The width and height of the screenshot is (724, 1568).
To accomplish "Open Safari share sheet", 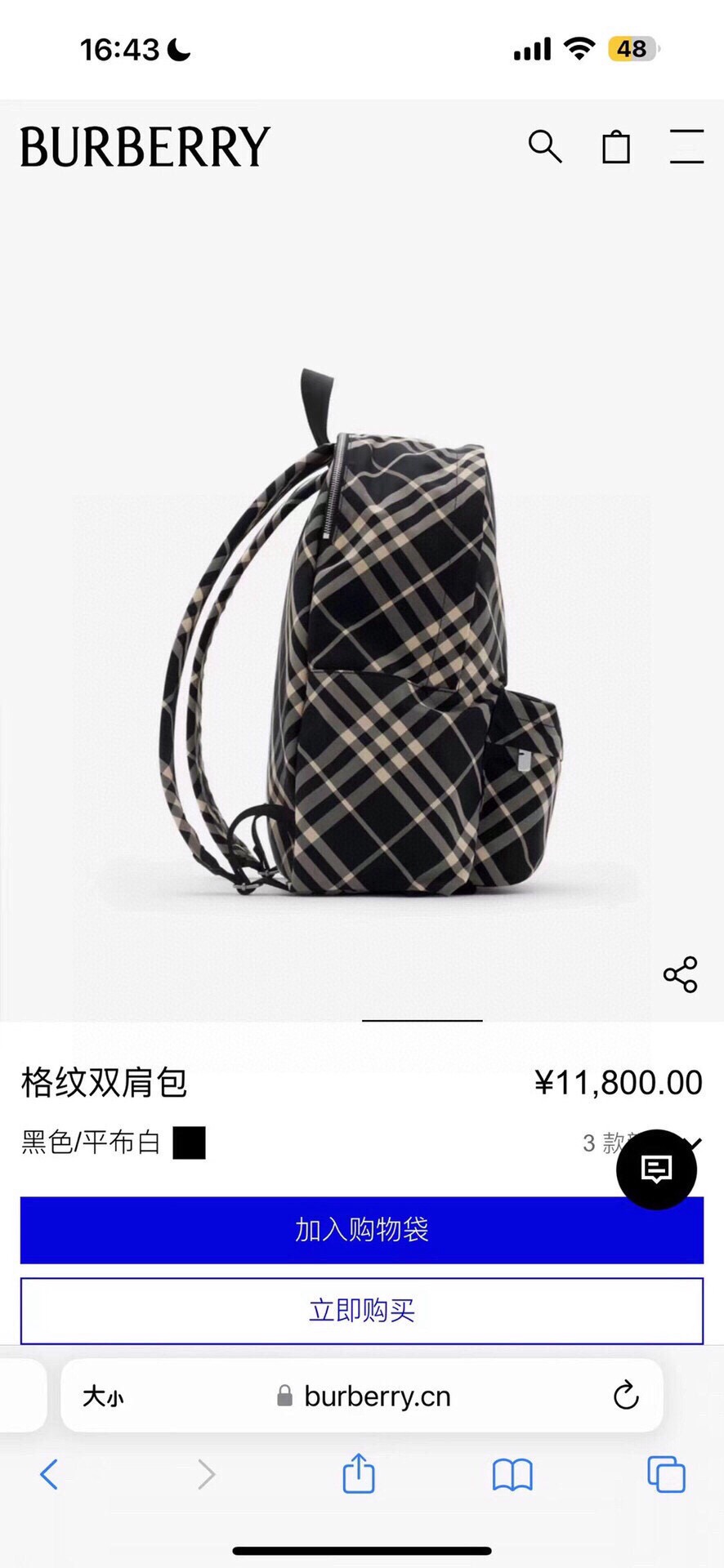I will coord(358,1475).
